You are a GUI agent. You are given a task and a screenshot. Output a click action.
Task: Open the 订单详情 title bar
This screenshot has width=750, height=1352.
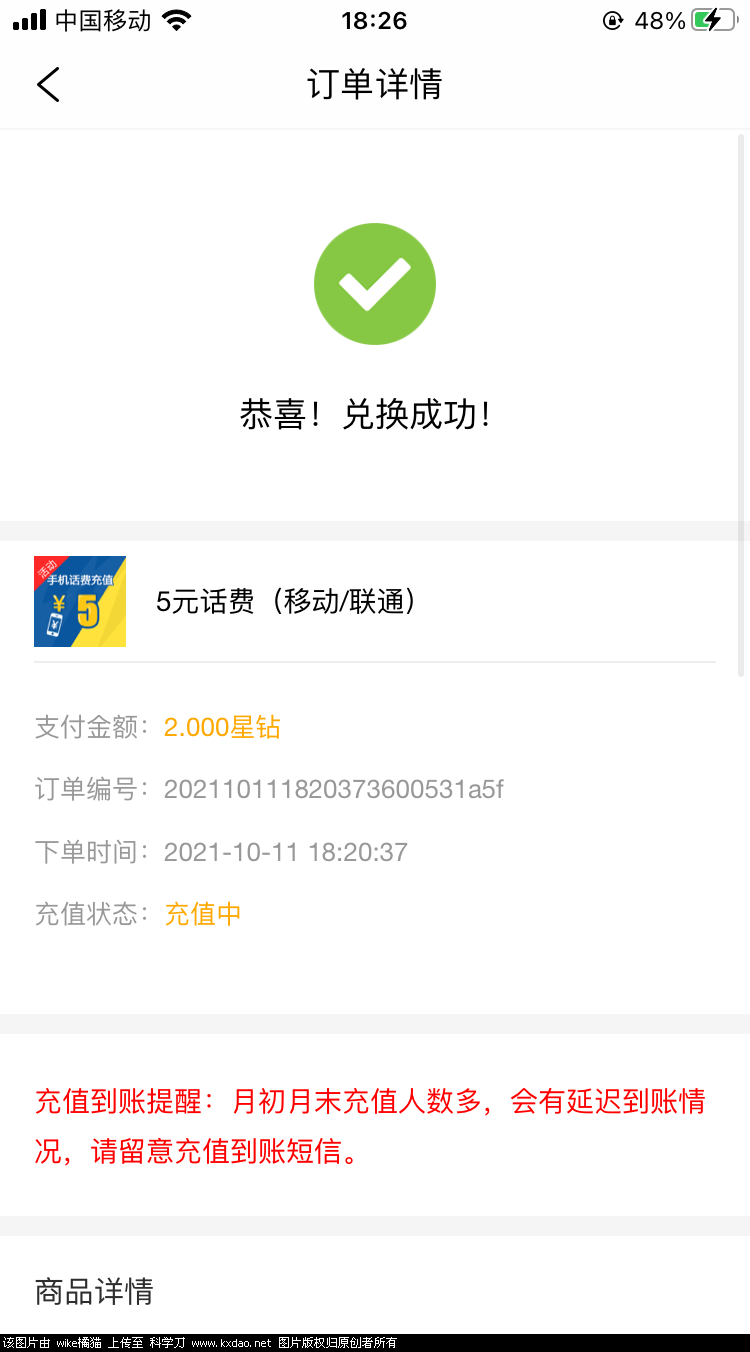(x=375, y=84)
